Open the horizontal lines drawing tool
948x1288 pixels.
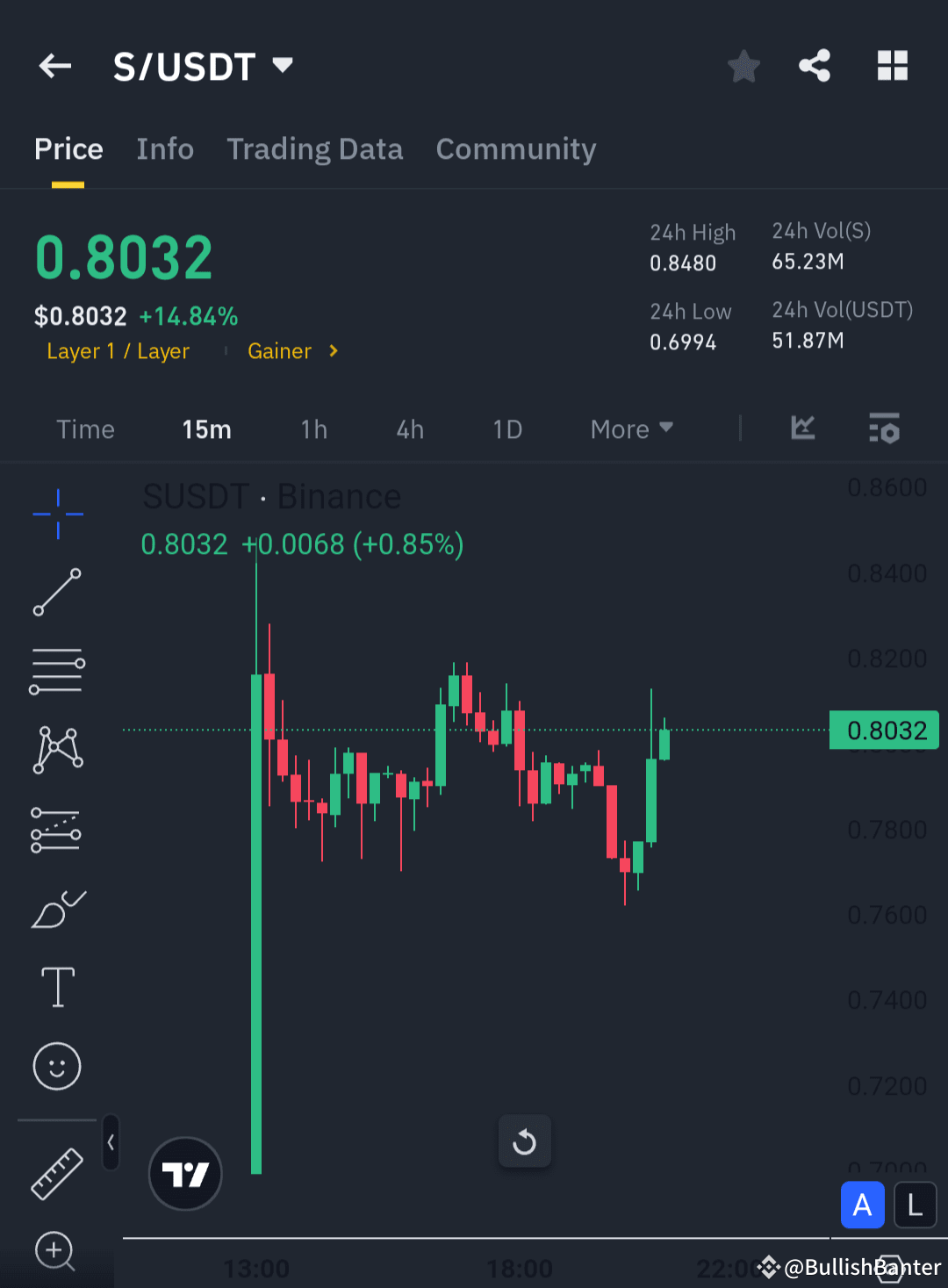tap(57, 671)
